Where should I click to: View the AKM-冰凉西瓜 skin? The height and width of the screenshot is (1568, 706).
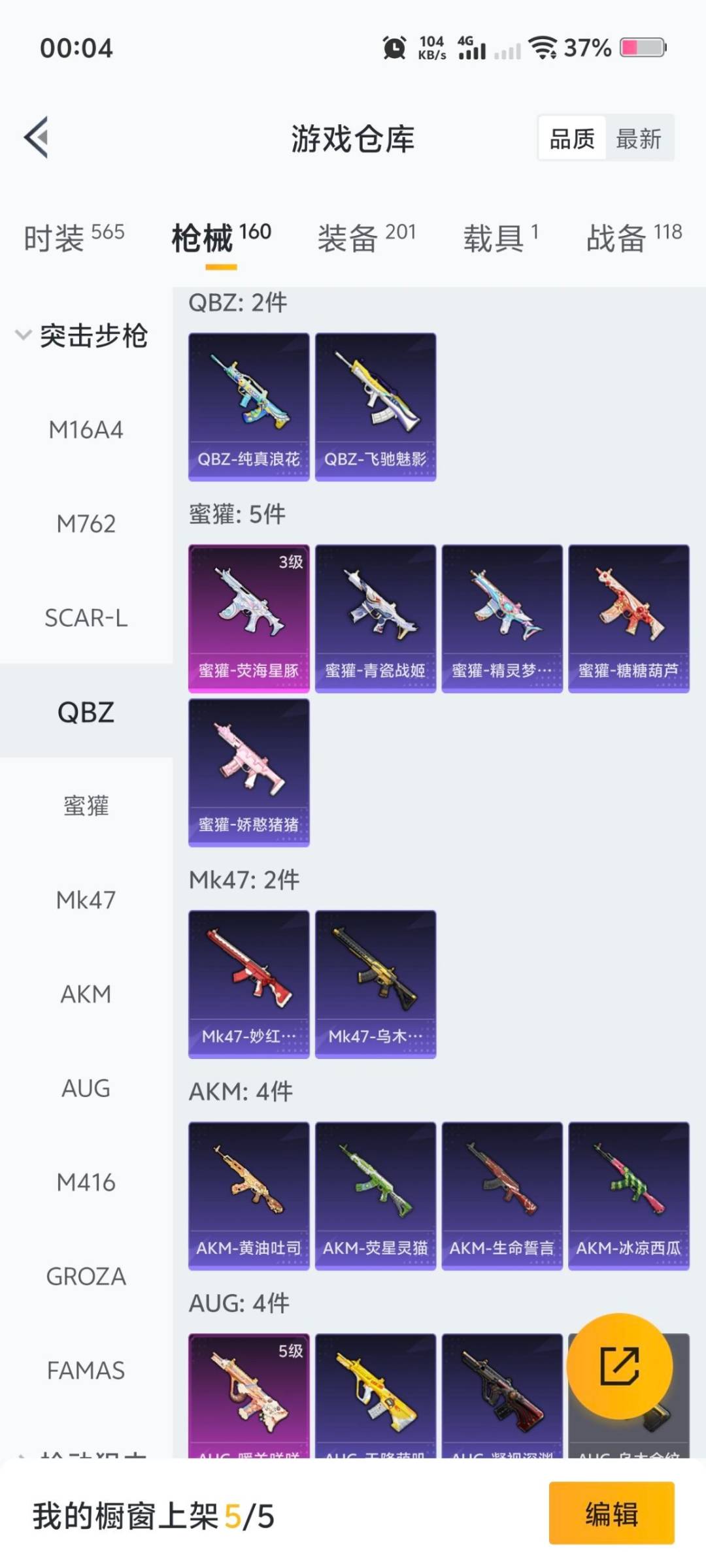coord(628,1196)
